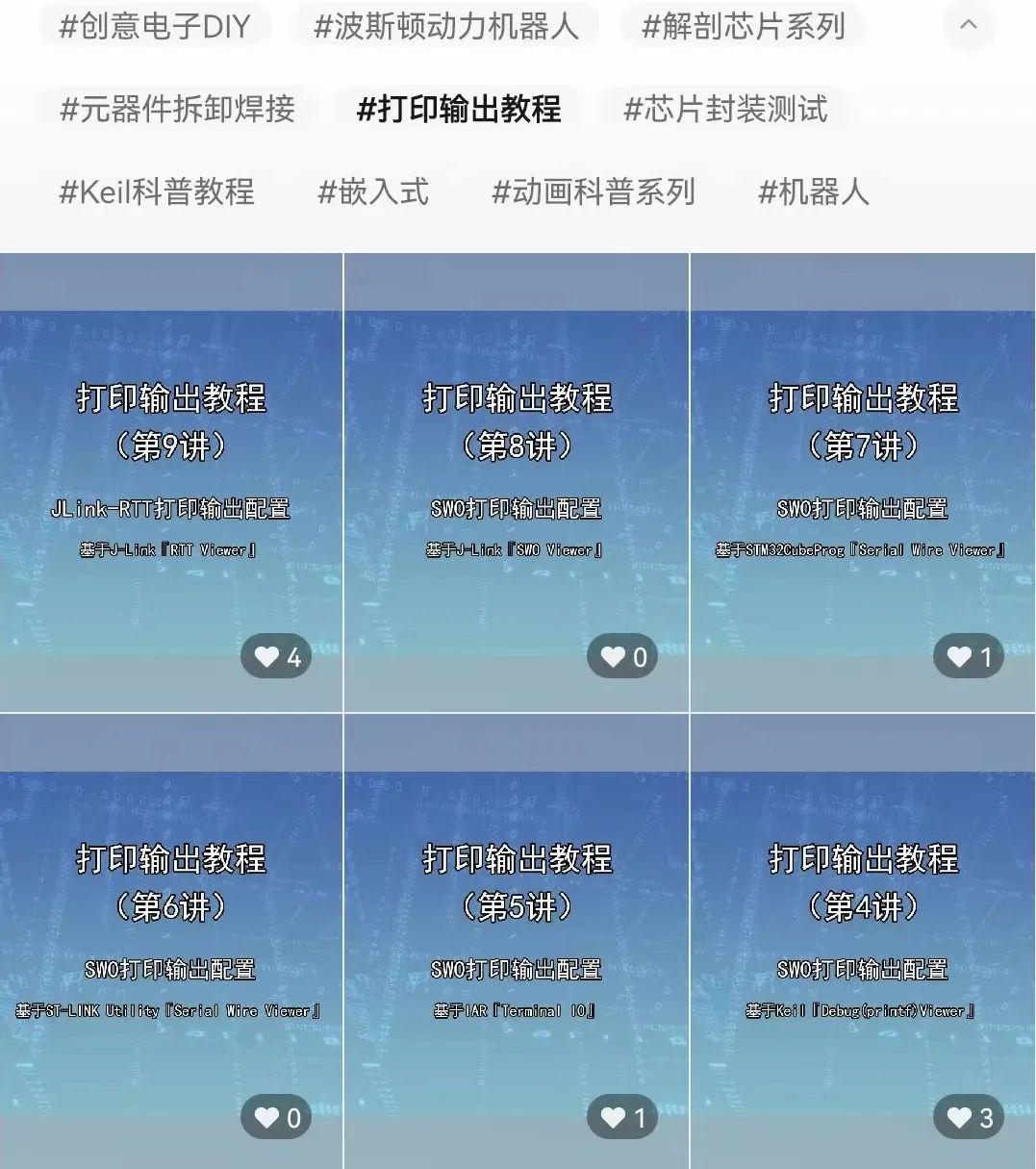1036x1169 pixels.
Task: View the 第5讲 IAR Terminal IO video
Action: (517, 941)
